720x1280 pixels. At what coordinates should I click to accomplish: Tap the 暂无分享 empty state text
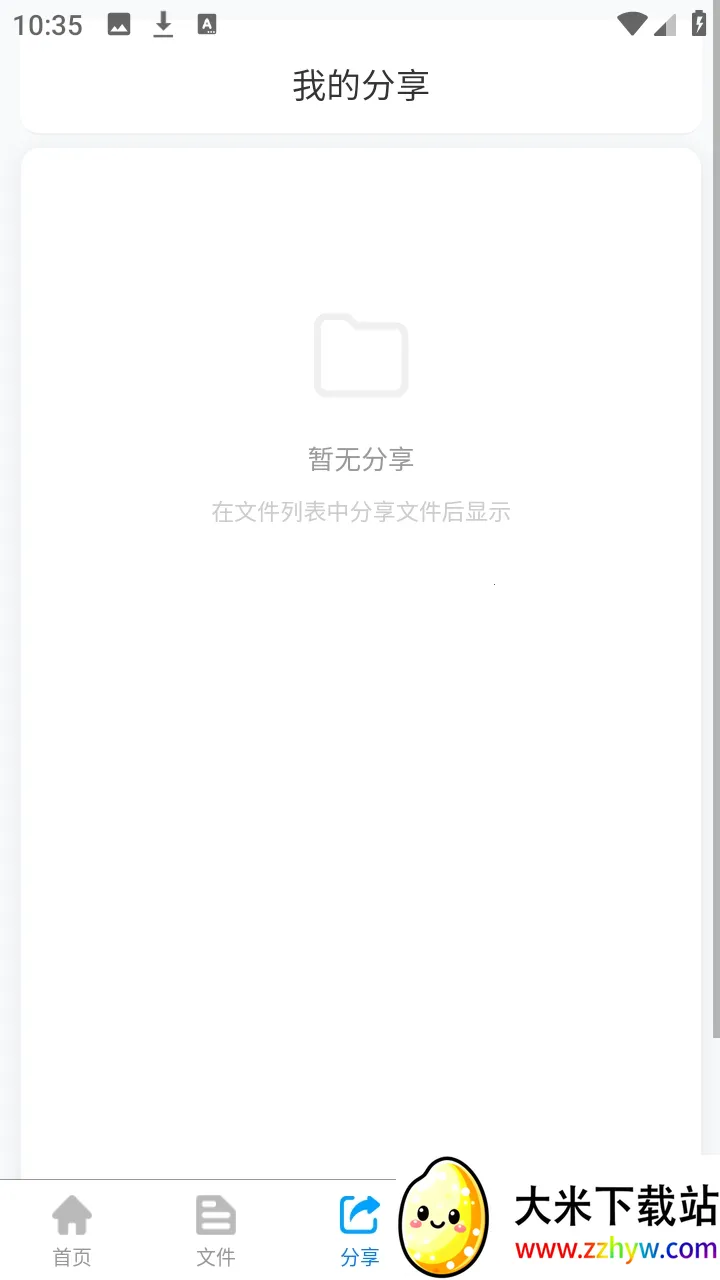point(360,459)
